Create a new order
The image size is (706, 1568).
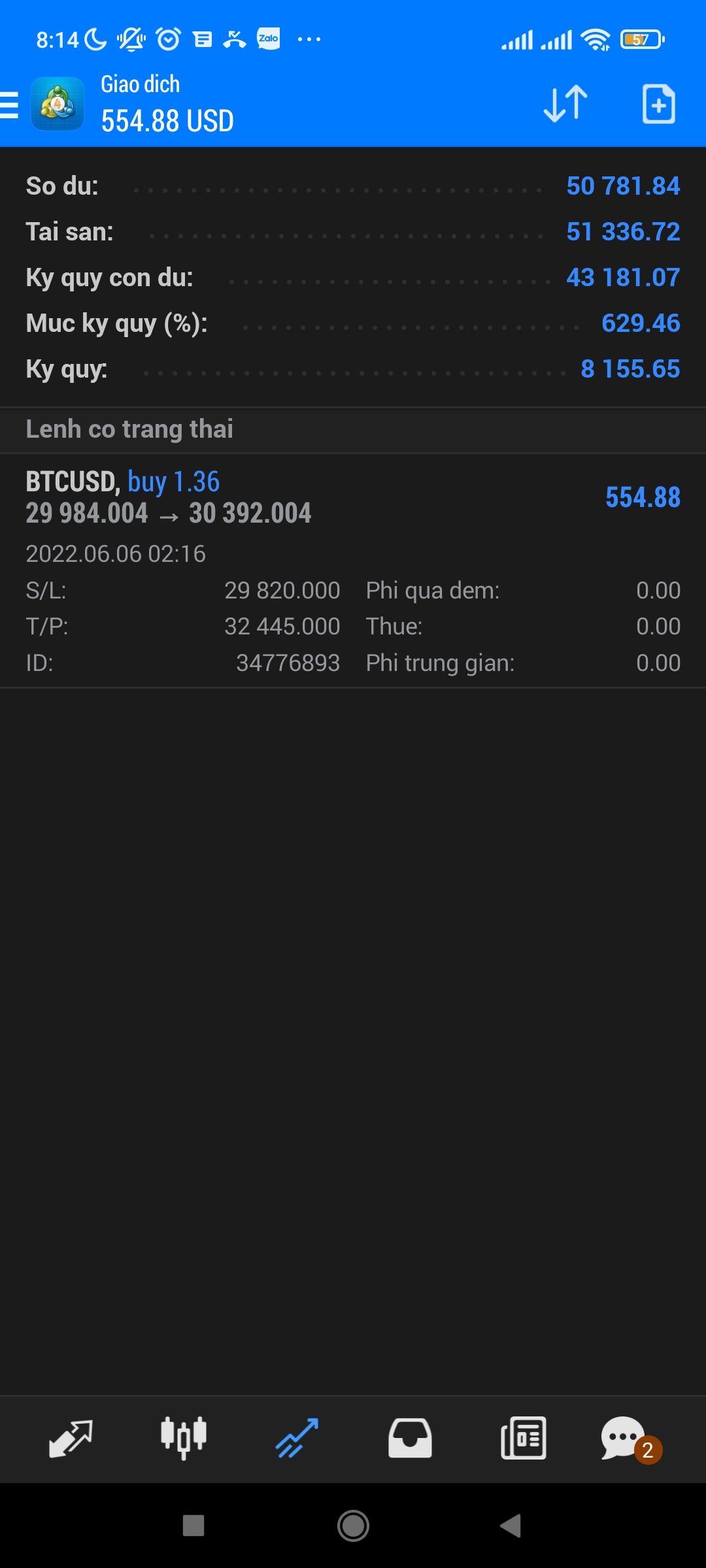[x=658, y=104]
